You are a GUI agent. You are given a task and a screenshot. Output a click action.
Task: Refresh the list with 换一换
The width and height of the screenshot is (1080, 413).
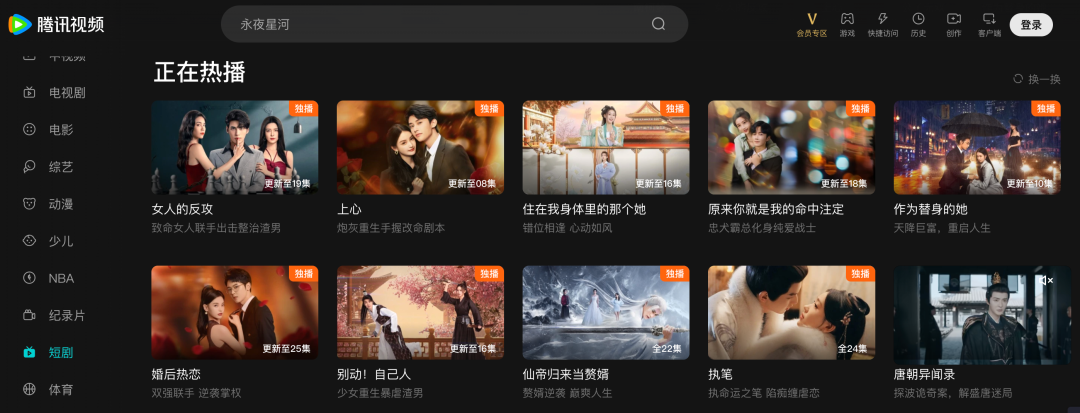click(x=1037, y=79)
